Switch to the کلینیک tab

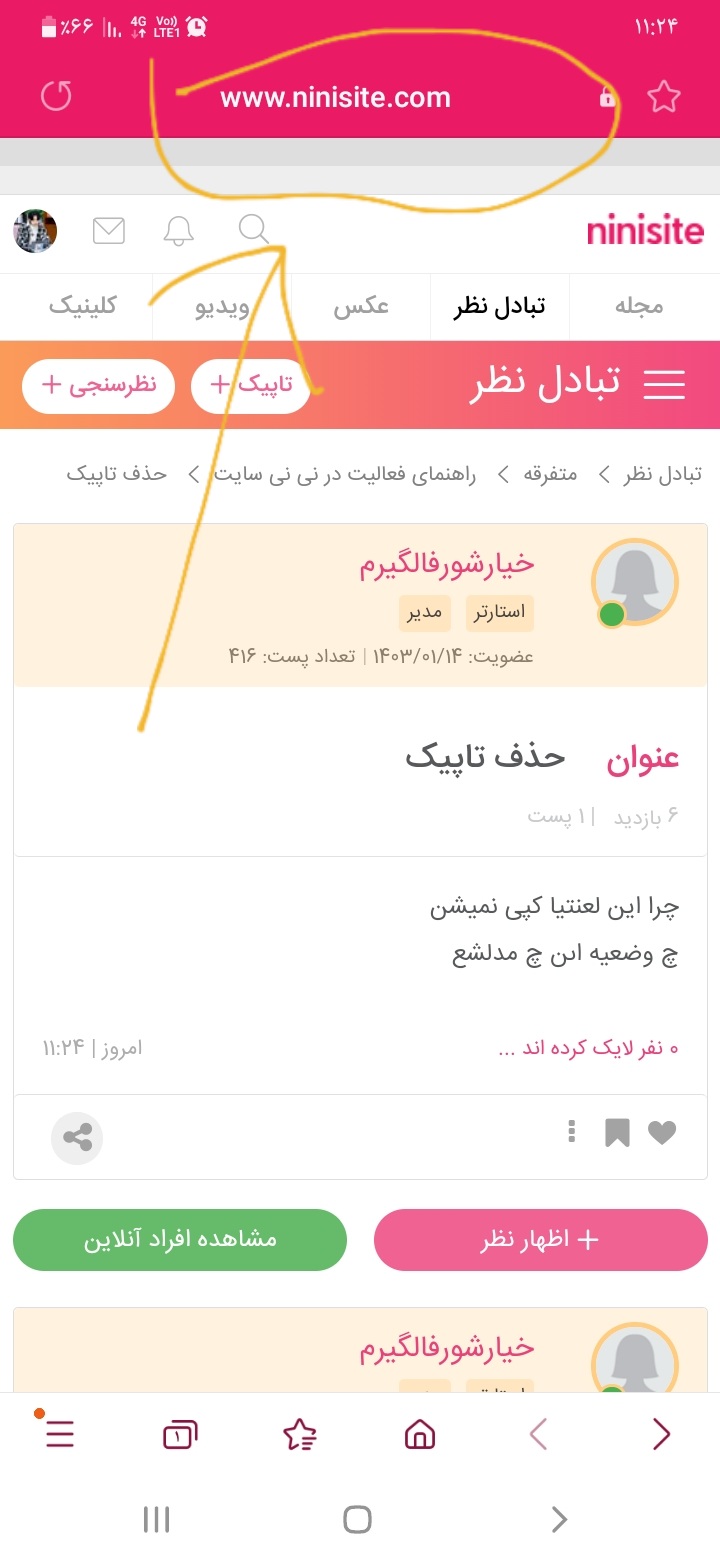(83, 306)
